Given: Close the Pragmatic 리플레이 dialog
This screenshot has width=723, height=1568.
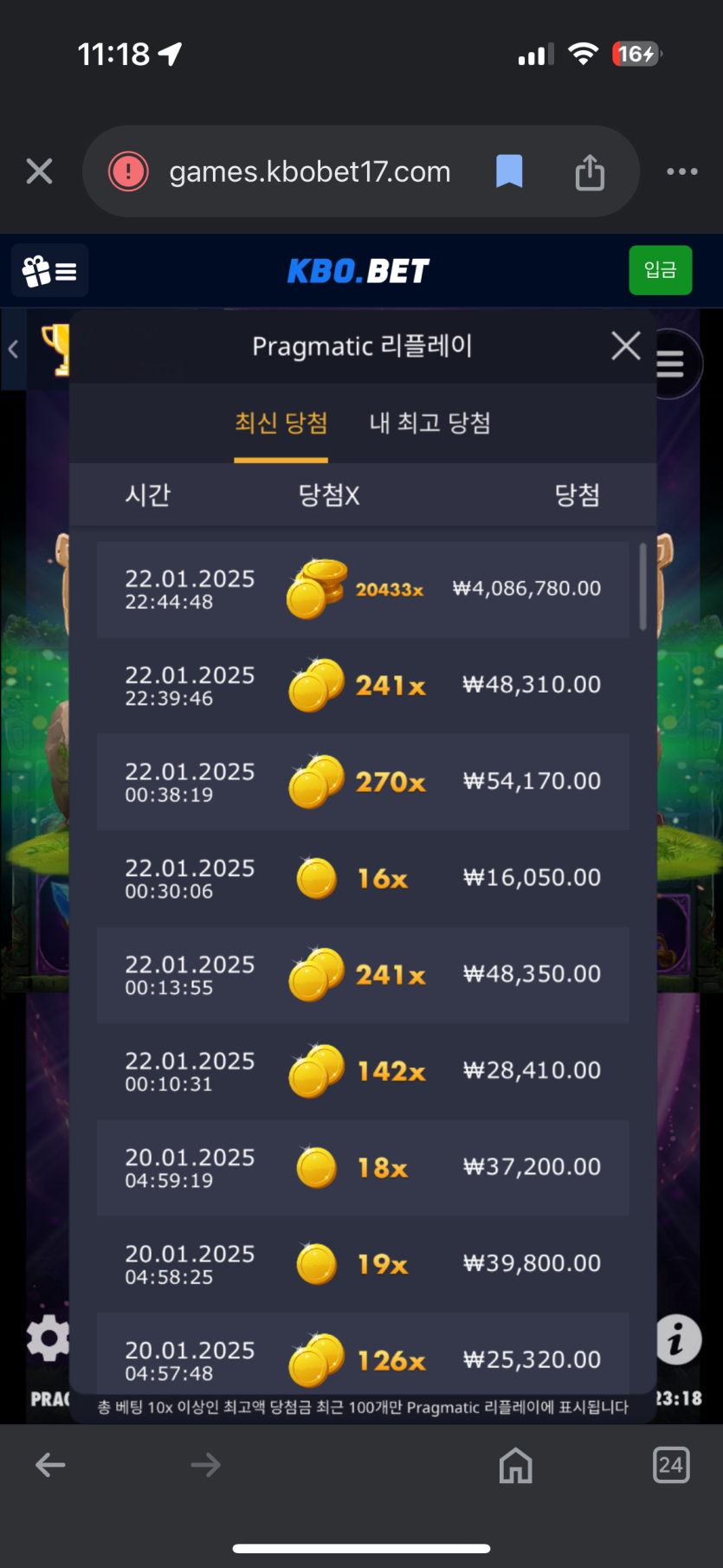Looking at the screenshot, I should click(x=625, y=346).
